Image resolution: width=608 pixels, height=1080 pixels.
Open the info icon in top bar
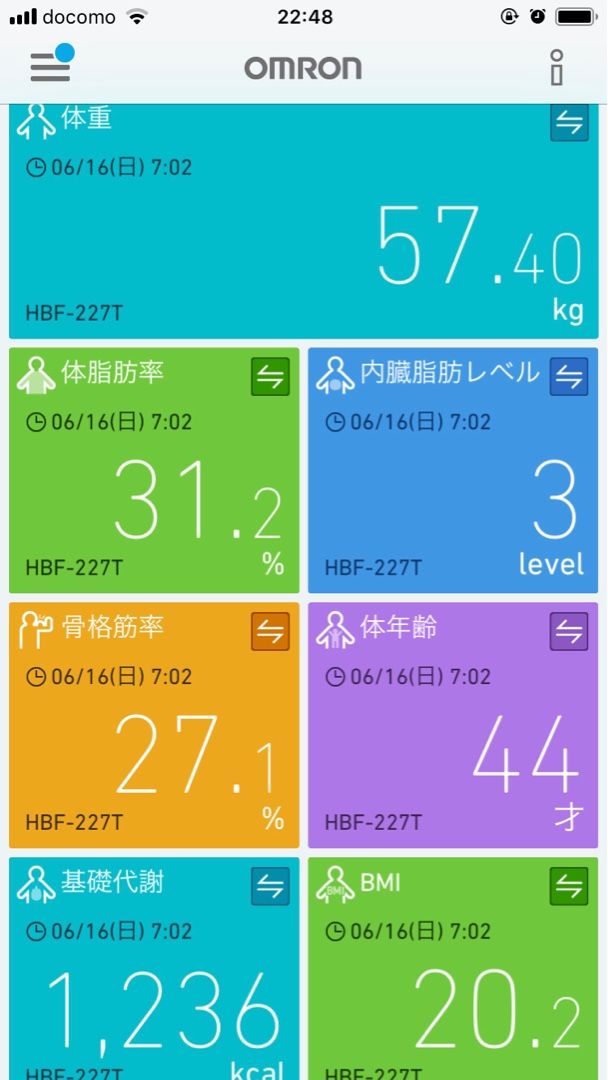[557, 68]
